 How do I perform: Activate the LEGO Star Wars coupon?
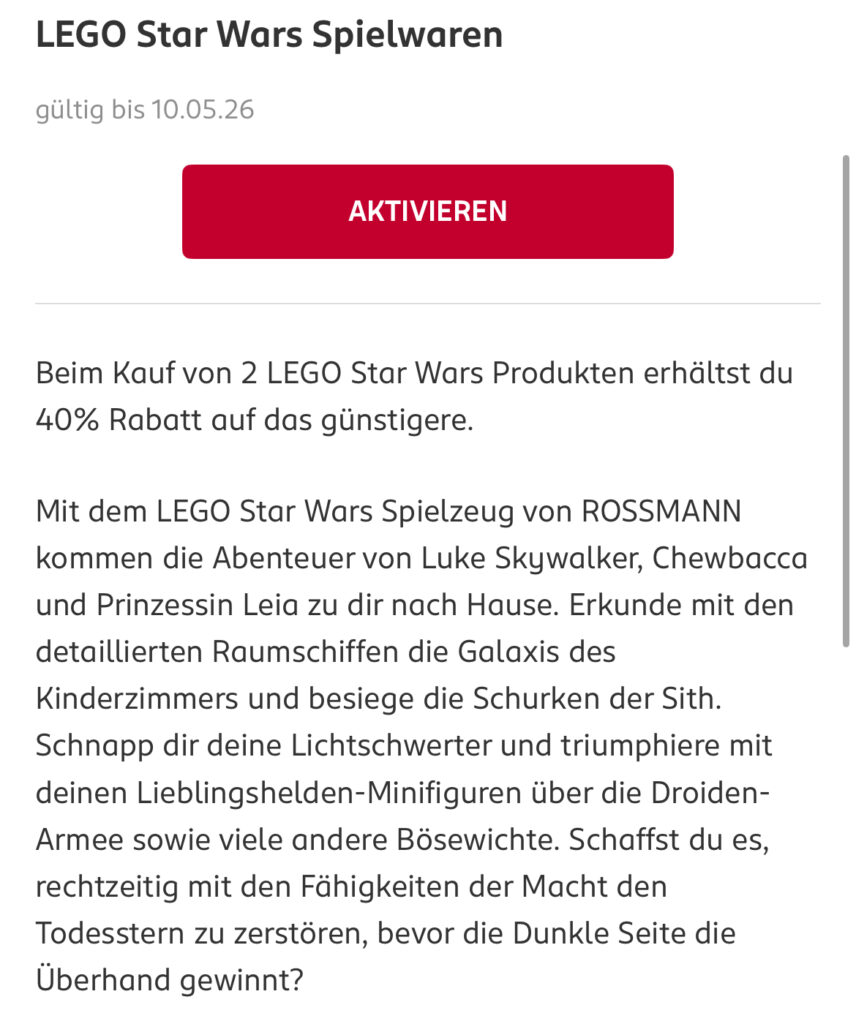(427, 212)
